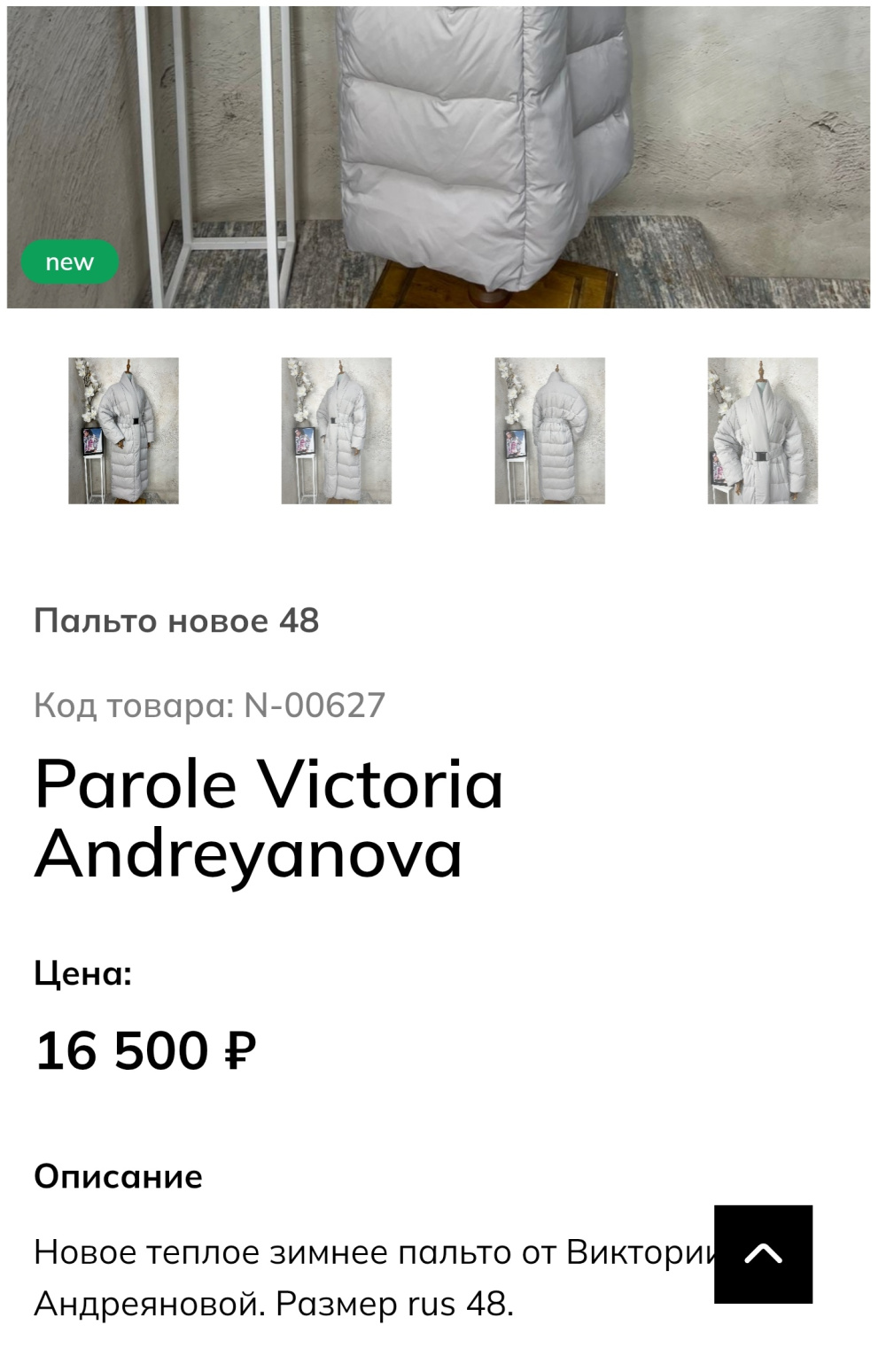
Task: Click the green 'new' badge icon
Action: click(69, 261)
